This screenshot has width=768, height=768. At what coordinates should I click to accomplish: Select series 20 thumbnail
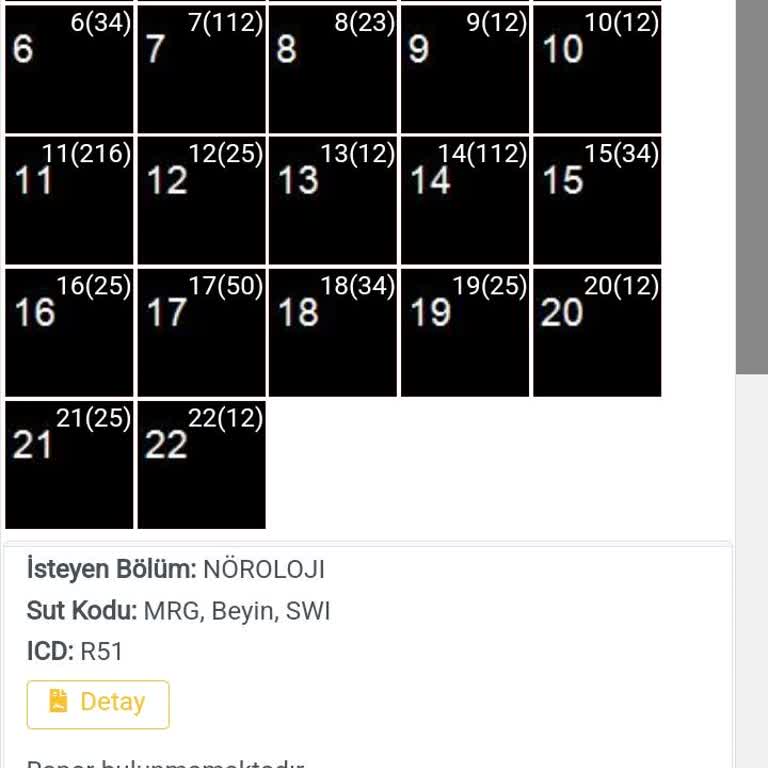[597, 332]
